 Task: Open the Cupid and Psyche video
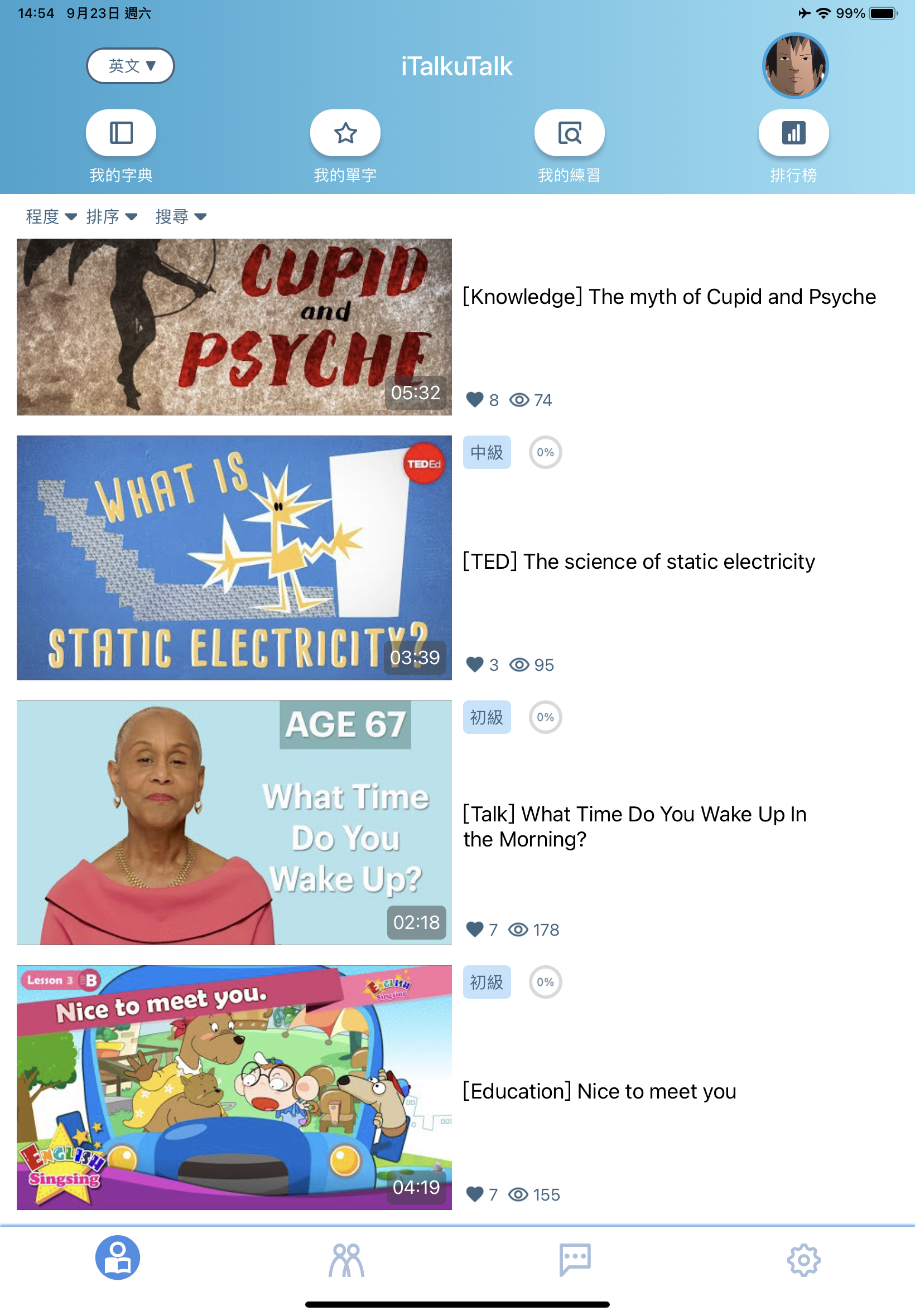coord(234,327)
